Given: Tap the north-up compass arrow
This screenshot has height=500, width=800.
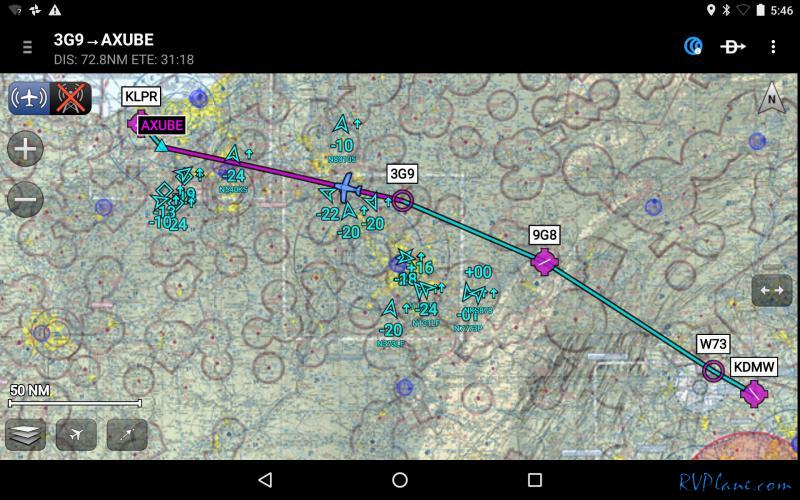Looking at the screenshot, I should (x=771, y=99).
